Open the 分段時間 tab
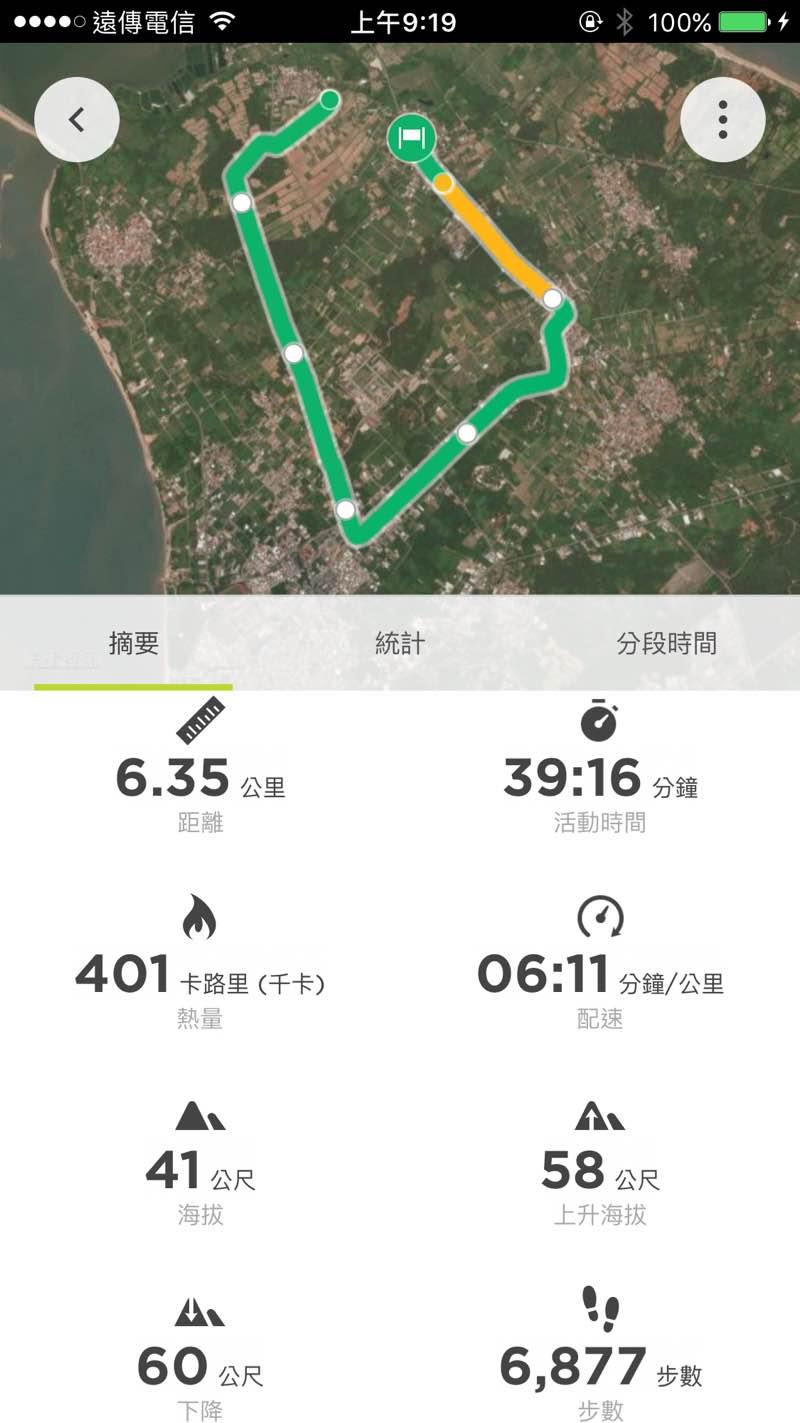This screenshot has height=1423, width=800. (x=666, y=644)
